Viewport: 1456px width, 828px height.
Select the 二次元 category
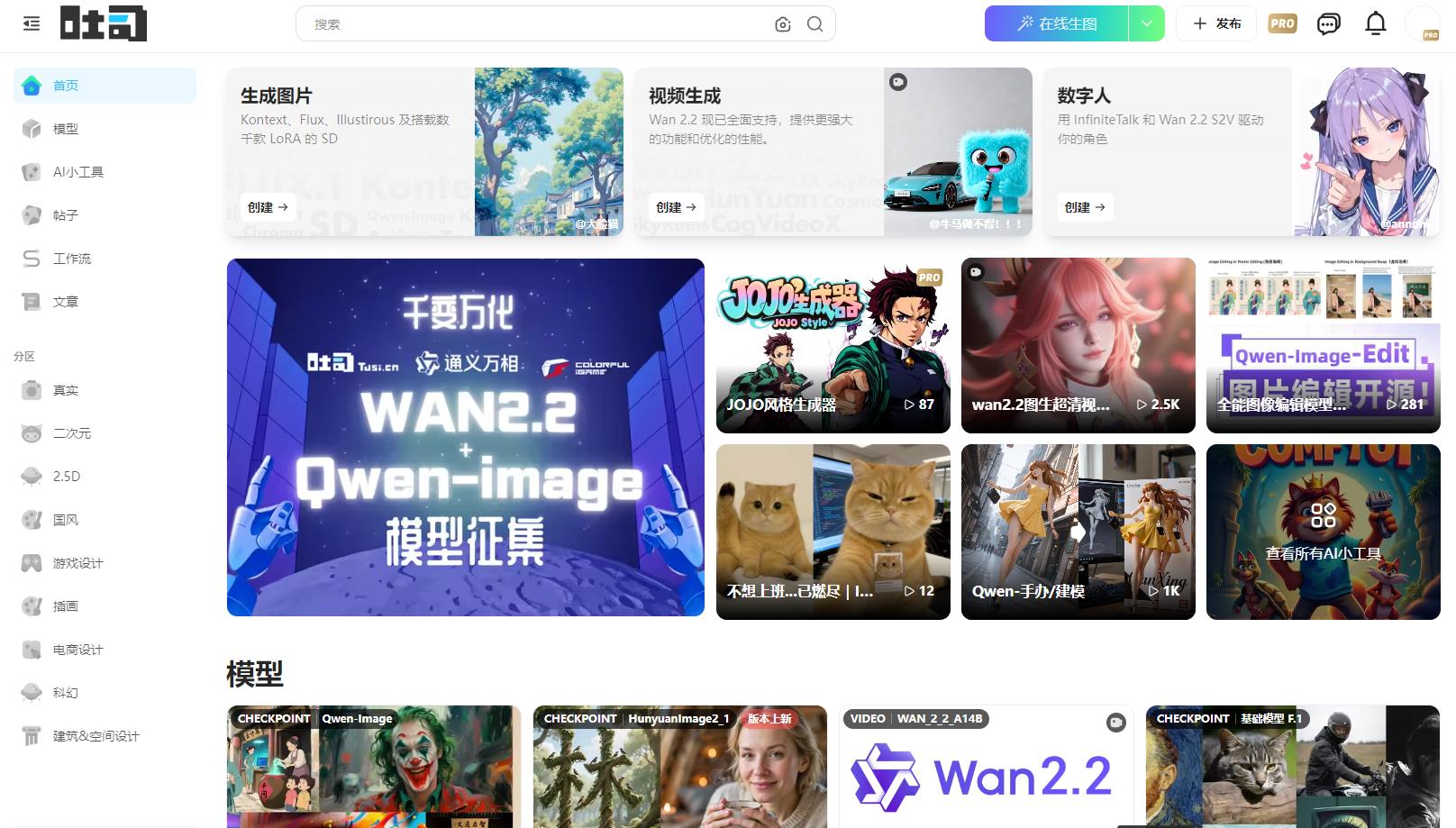(x=71, y=433)
